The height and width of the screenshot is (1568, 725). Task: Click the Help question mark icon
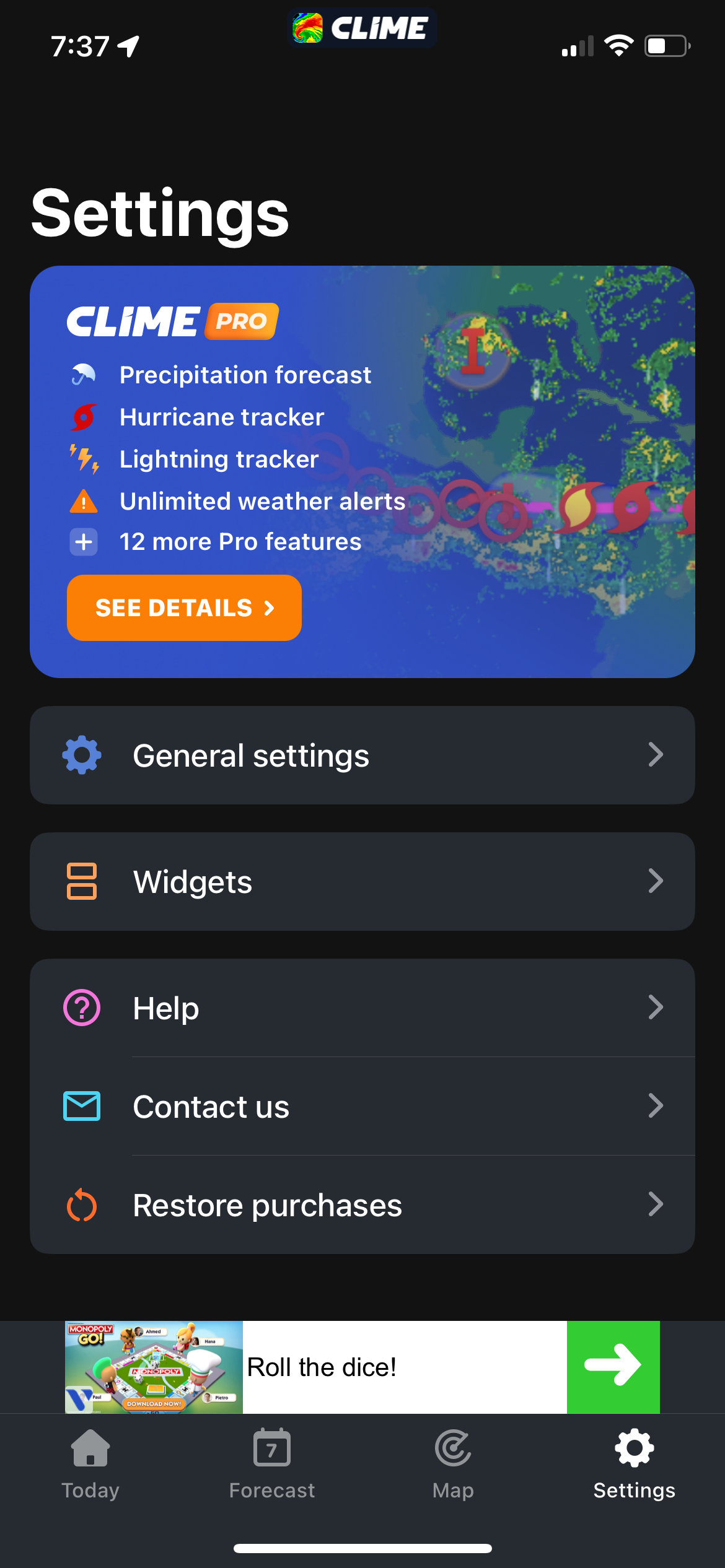[81, 1007]
